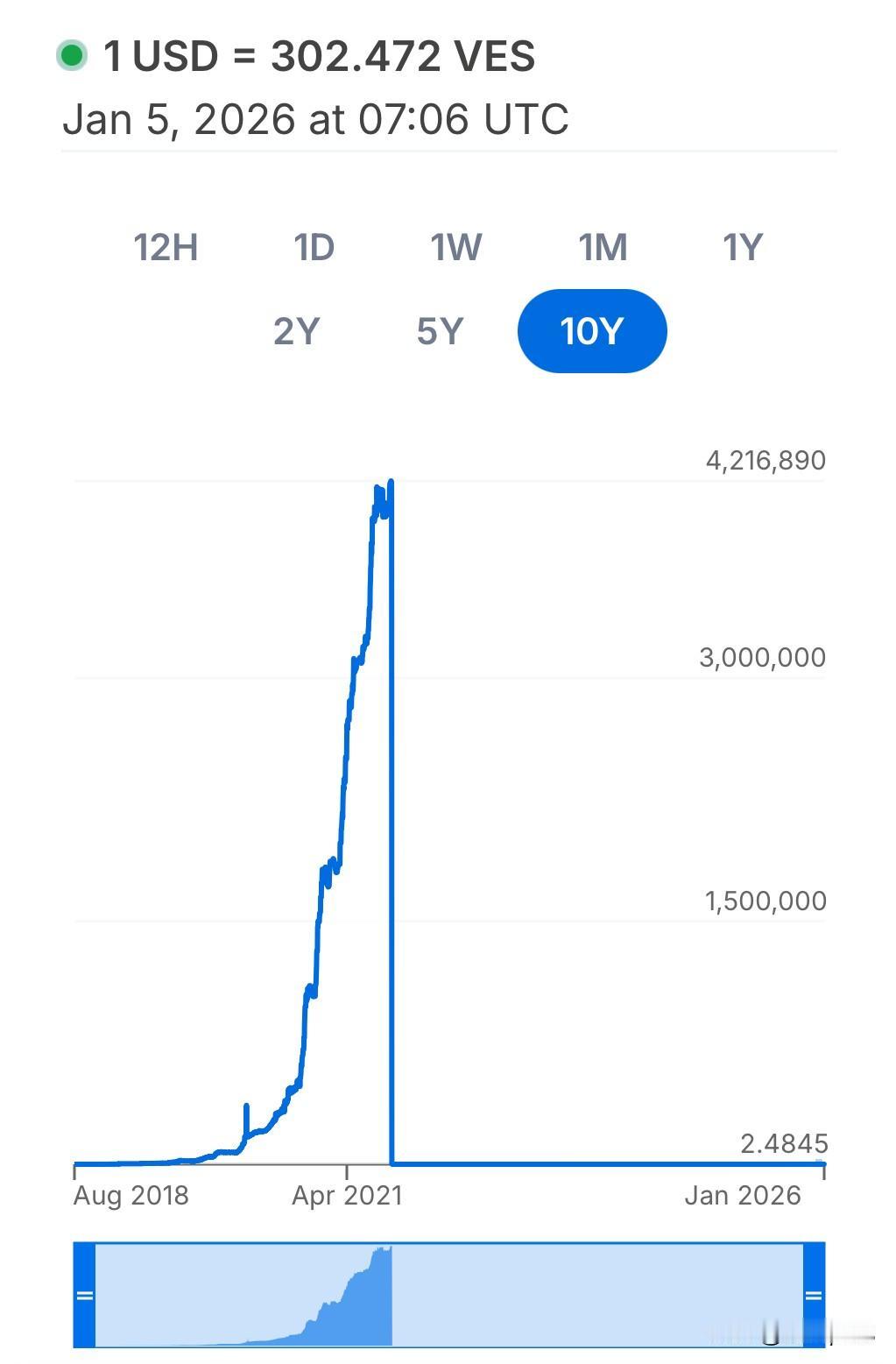The width and height of the screenshot is (896, 1364).
Task: Open the 1M chart view
Action: coord(603,248)
